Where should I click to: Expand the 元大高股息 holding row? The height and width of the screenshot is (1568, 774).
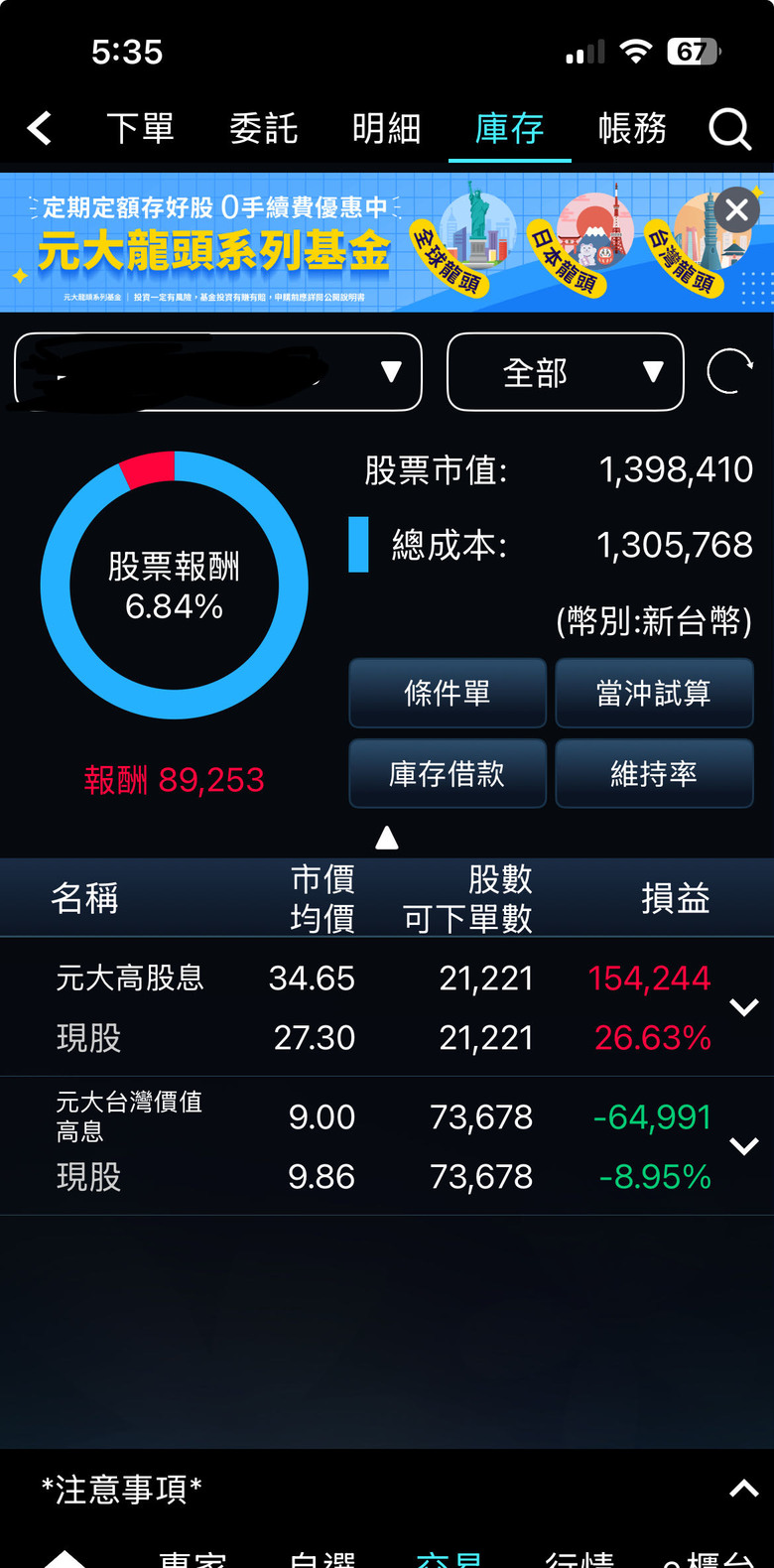743,1007
